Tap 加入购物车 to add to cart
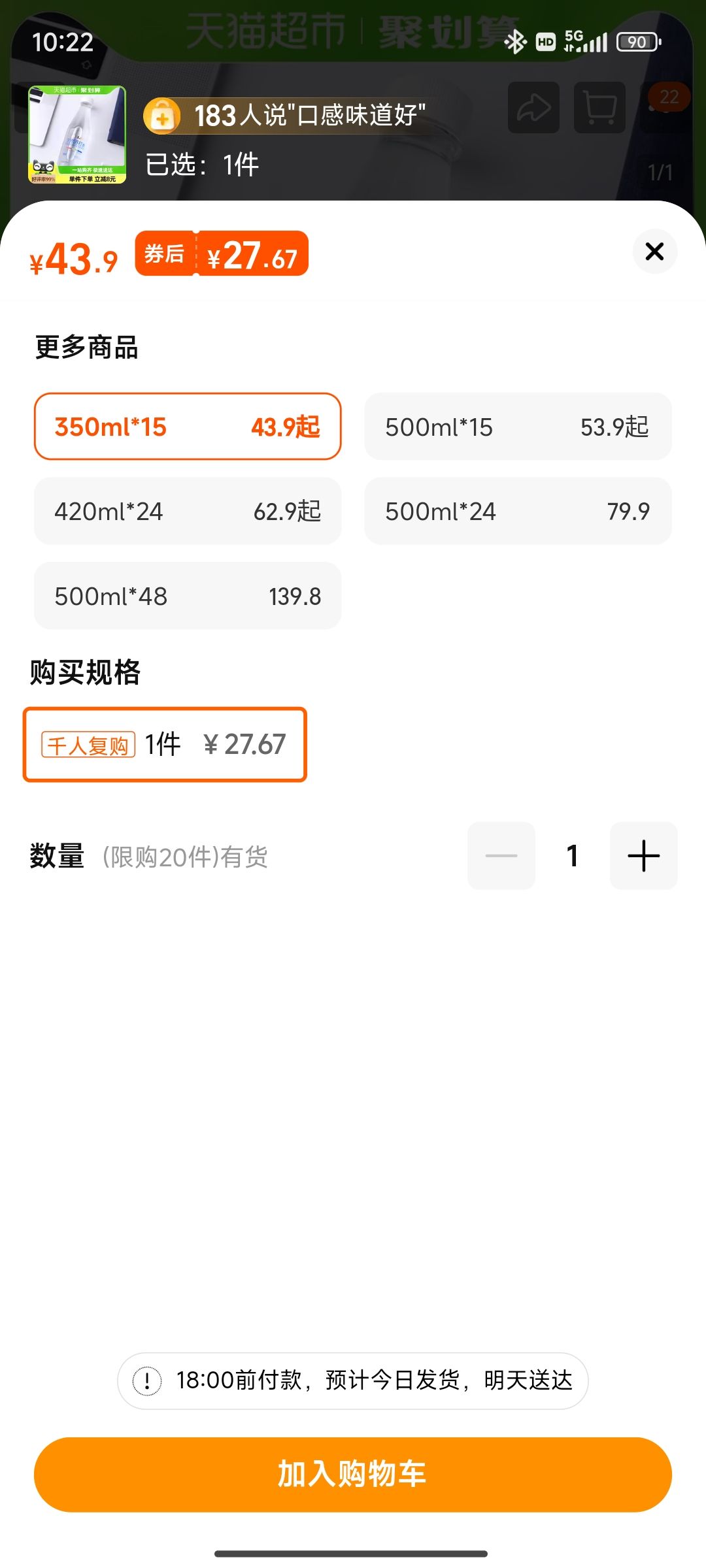 (x=353, y=1475)
